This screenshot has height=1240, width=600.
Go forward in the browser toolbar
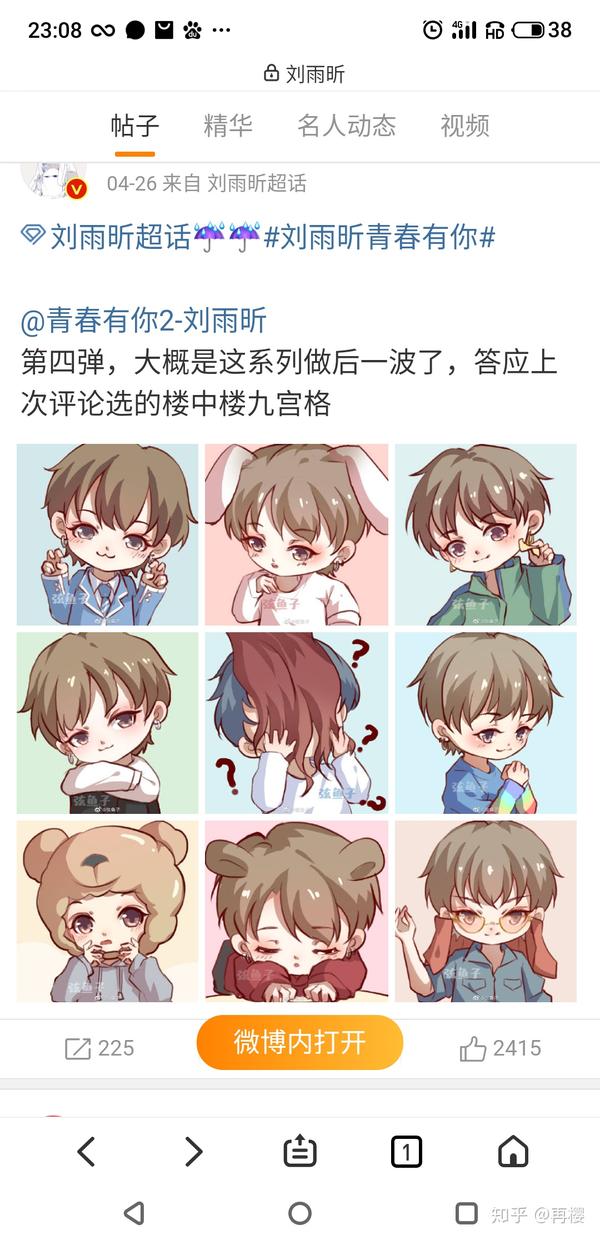click(193, 1152)
